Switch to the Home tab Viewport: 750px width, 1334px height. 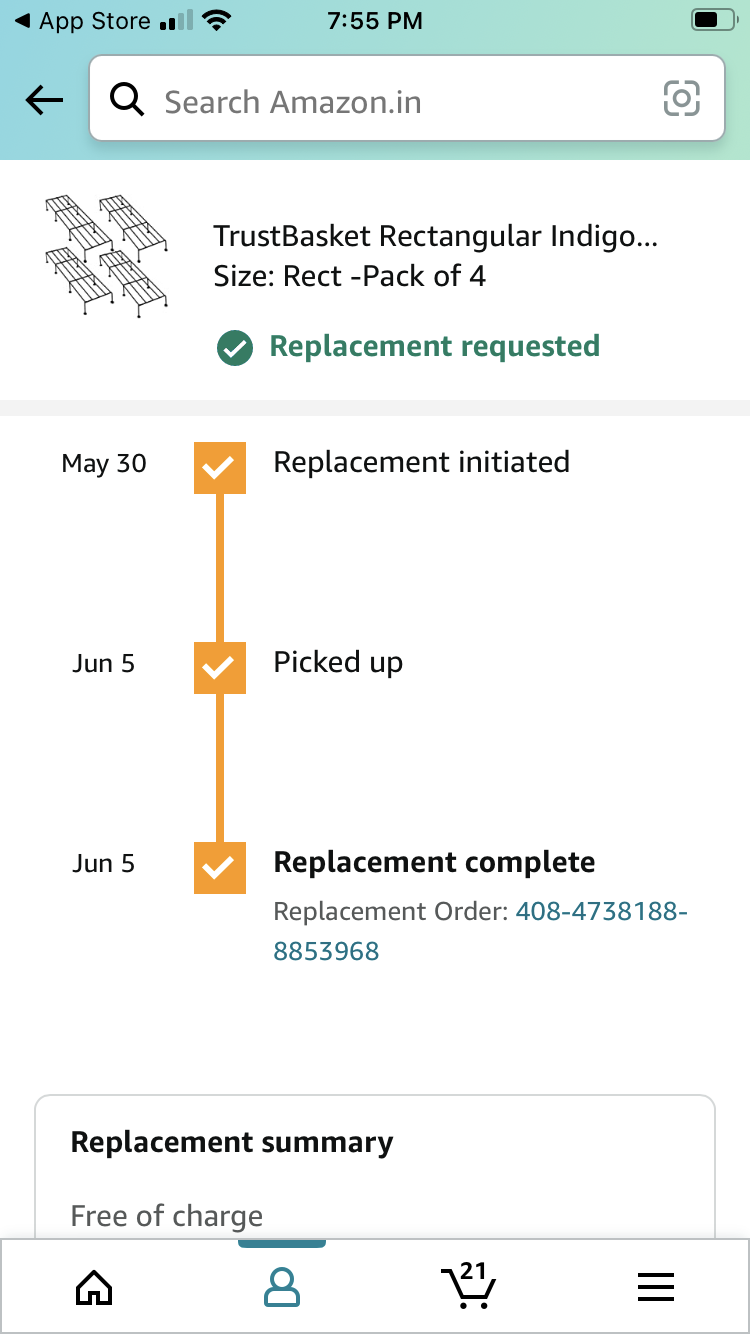coord(94,1287)
